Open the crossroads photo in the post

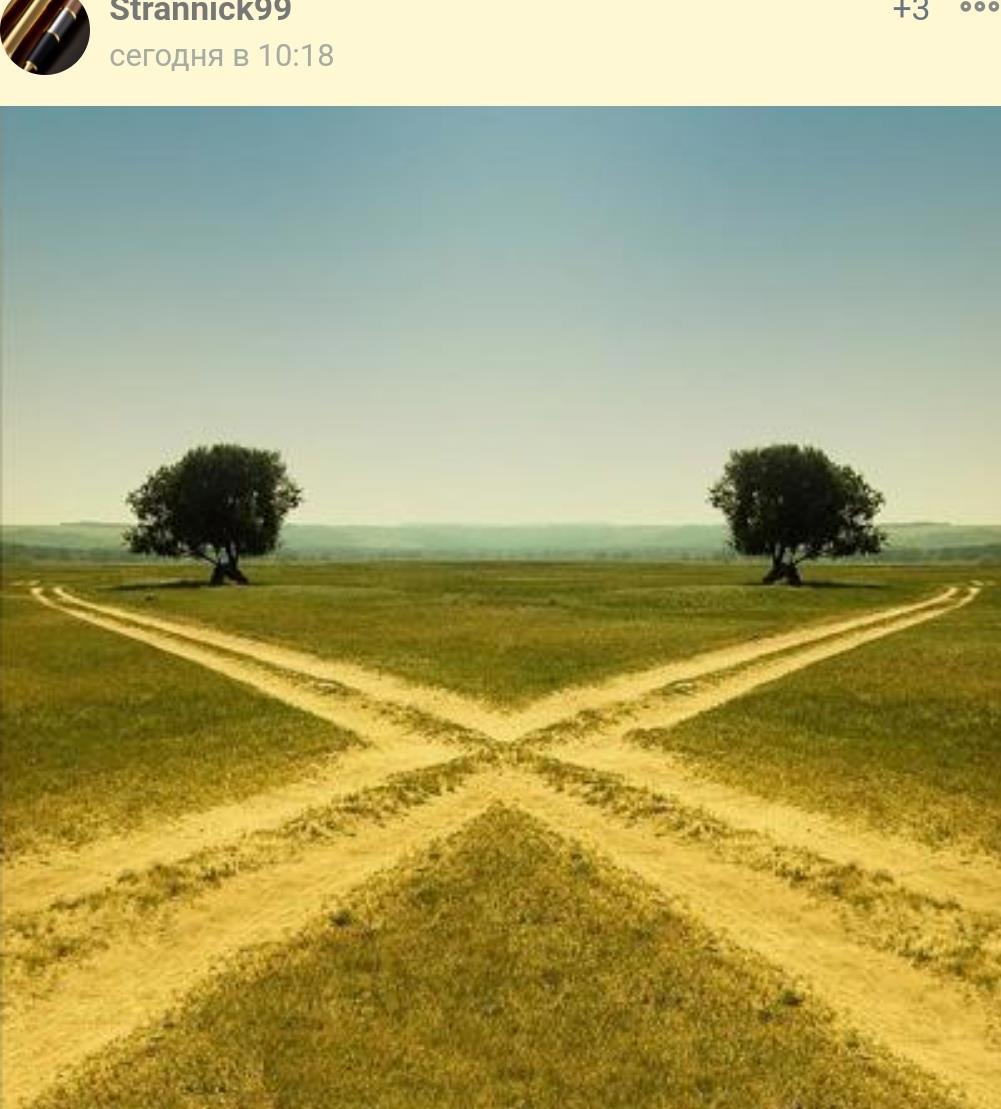(500, 607)
